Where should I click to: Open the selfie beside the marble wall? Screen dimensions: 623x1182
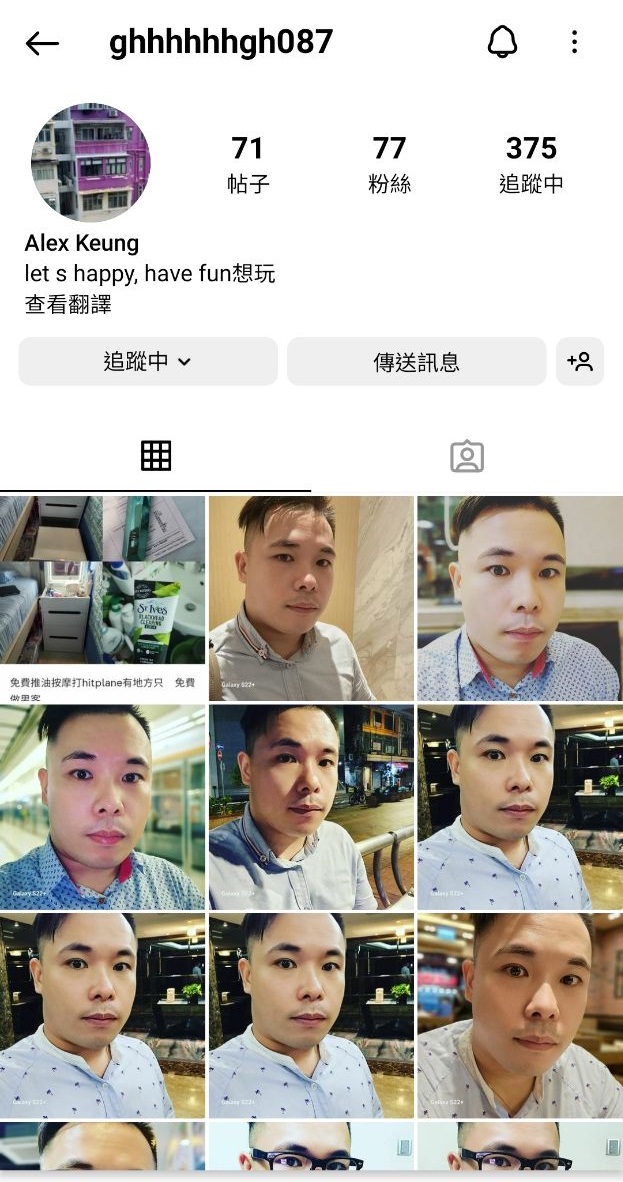(x=311, y=599)
